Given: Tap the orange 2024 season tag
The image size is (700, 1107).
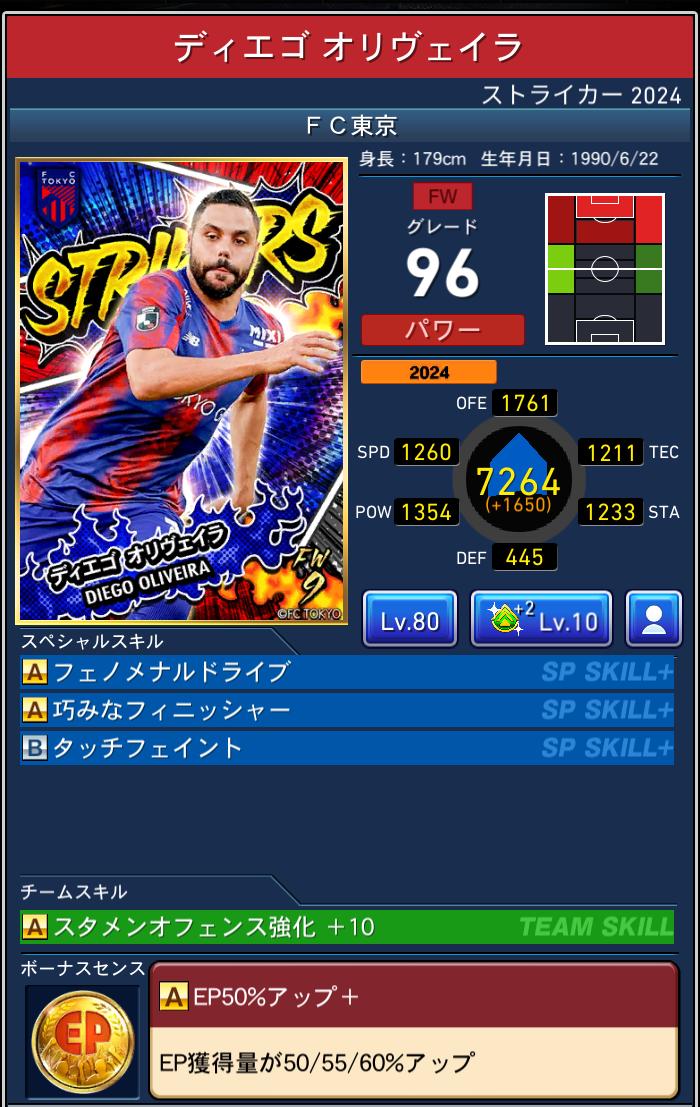Looking at the screenshot, I should tap(428, 372).
